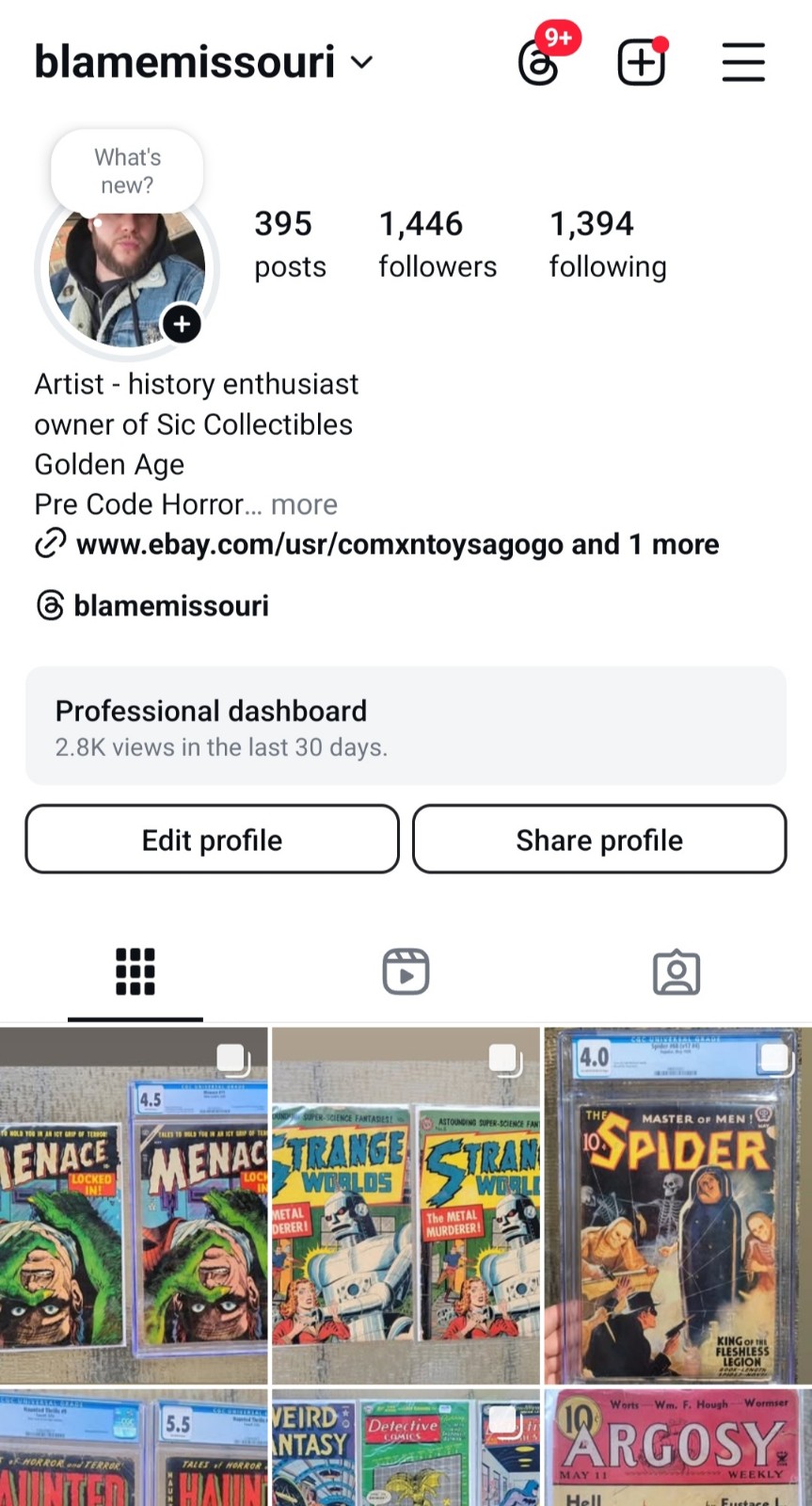Tap the "What's new?" note bubble
The height and width of the screenshot is (1506, 812).
click(127, 171)
